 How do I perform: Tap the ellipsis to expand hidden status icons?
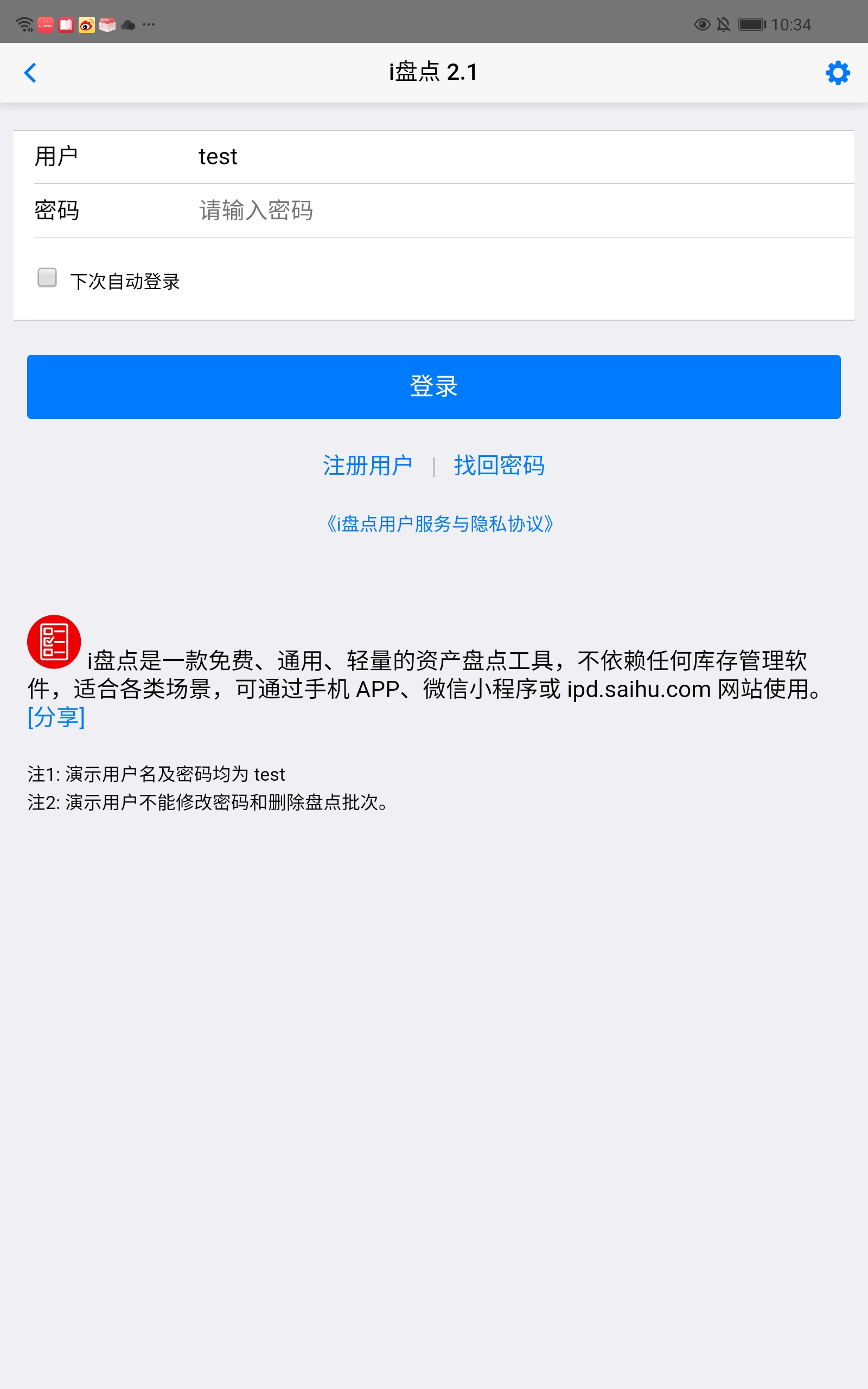tap(148, 23)
